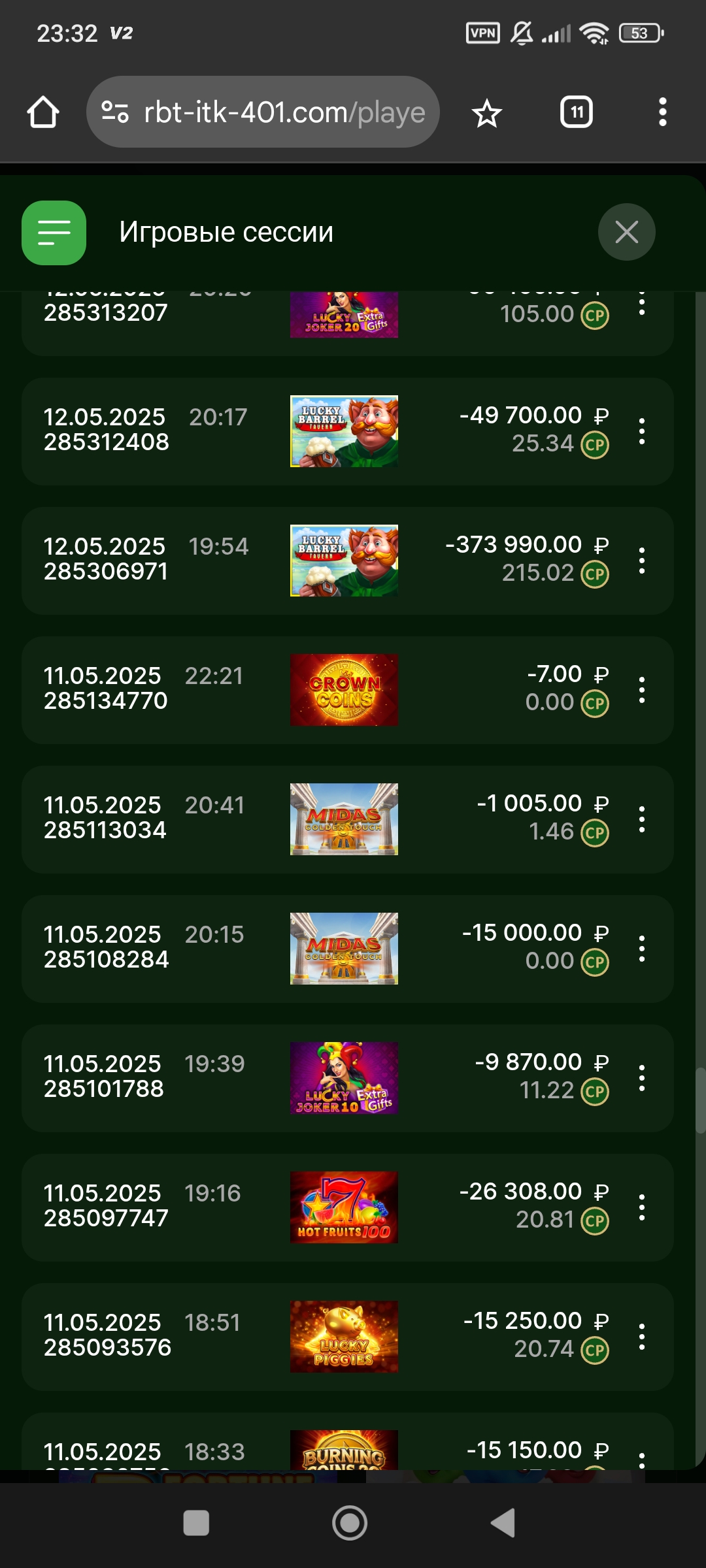This screenshot has height=1568, width=706.
Task: Bookmark this page with the star
Action: (x=486, y=113)
